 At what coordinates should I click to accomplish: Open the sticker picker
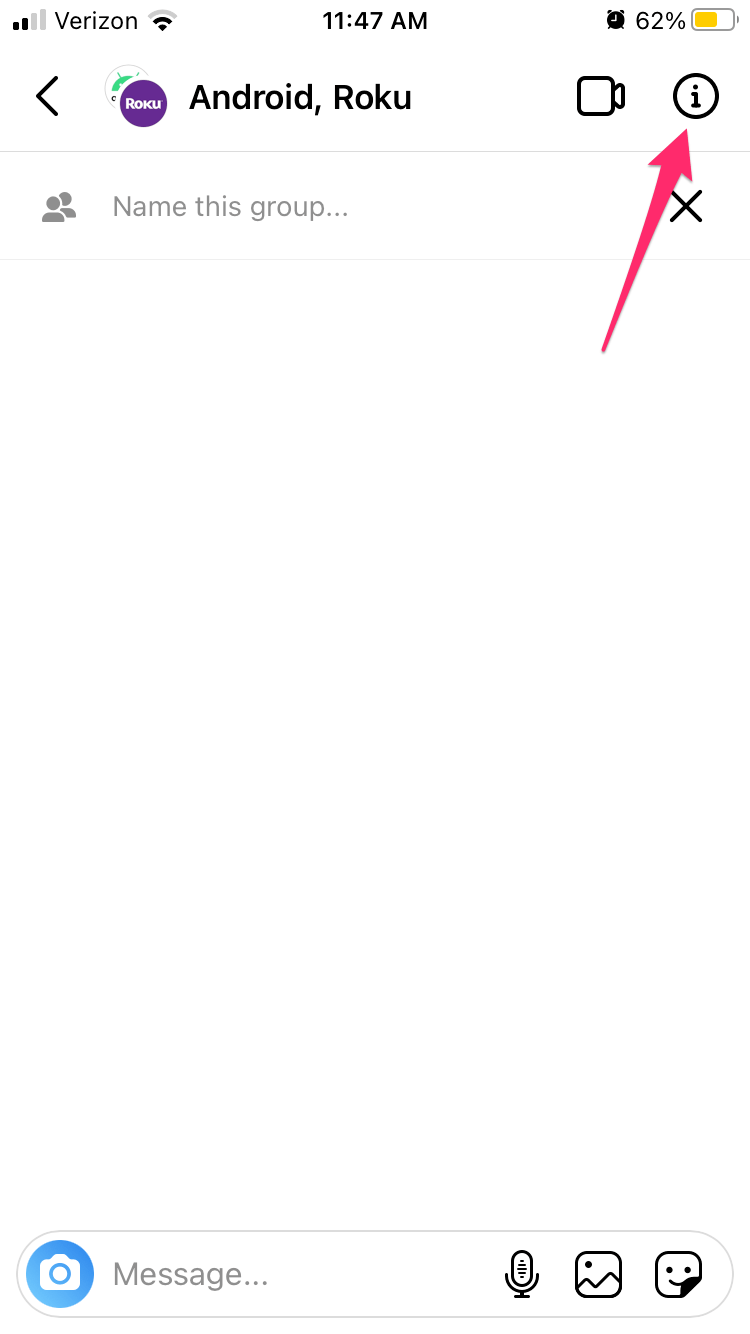678,1274
